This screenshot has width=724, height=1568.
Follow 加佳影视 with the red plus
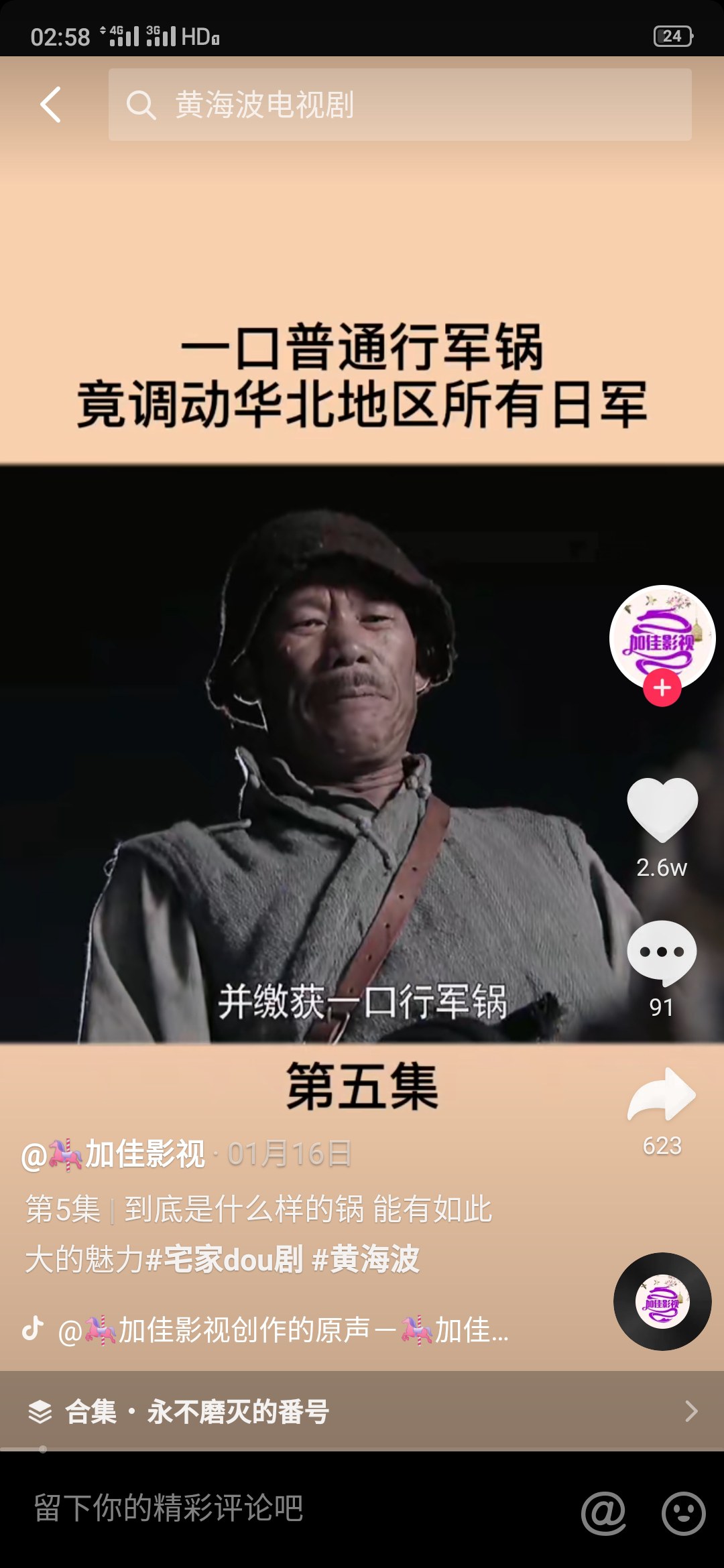pos(662,688)
